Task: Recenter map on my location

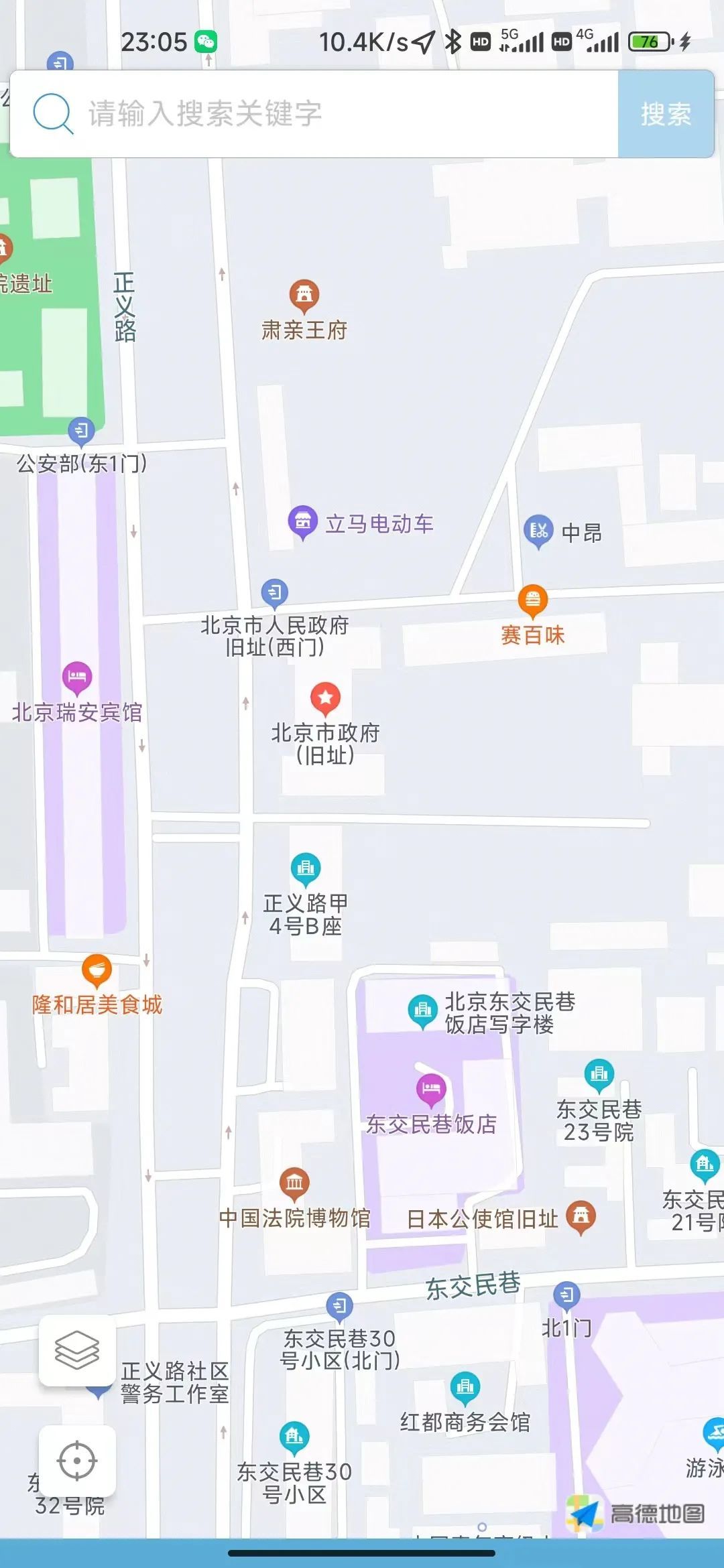Action: [77, 1461]
